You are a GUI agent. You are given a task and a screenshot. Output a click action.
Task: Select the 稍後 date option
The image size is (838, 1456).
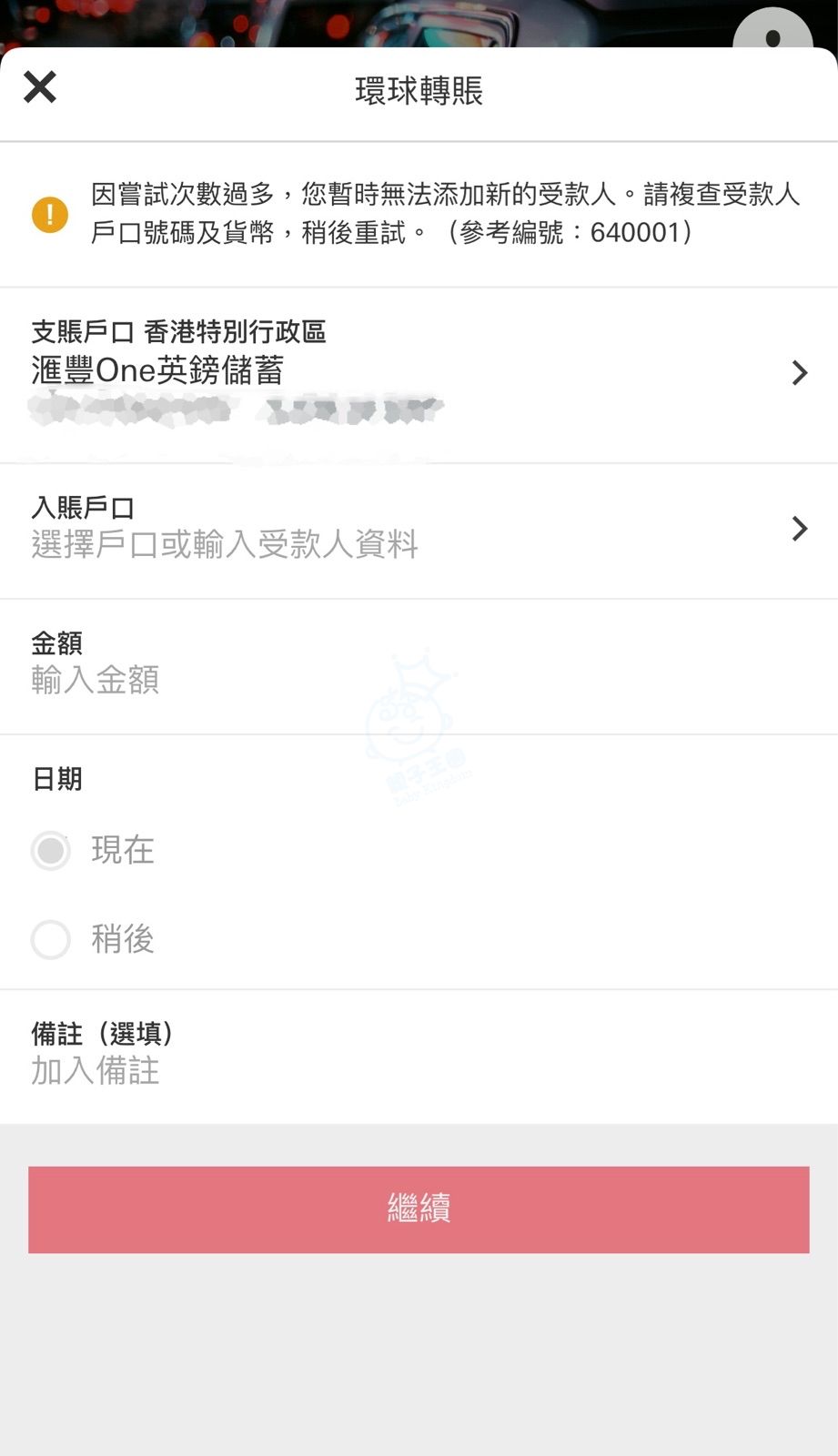coord(51,939)
